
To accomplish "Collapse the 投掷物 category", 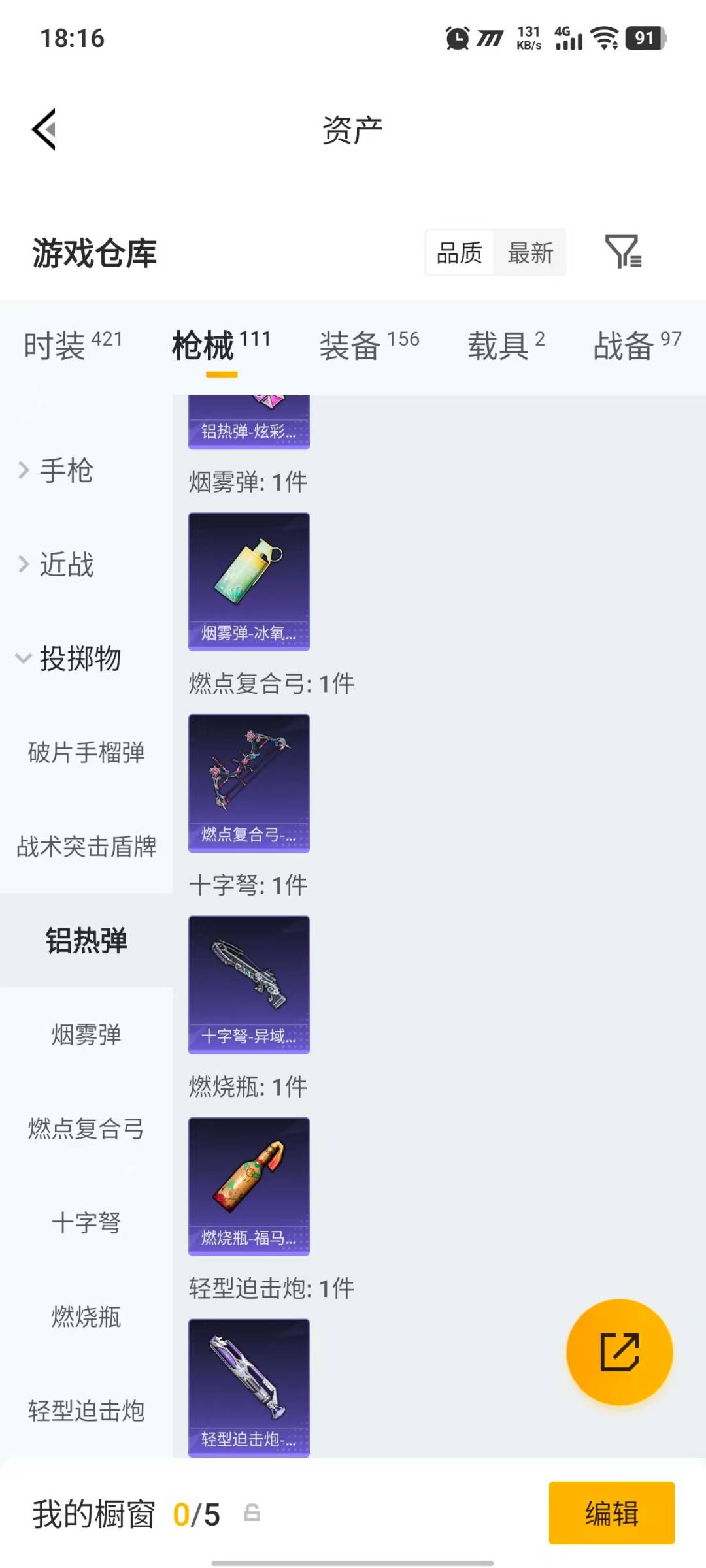I will [80, 660].
